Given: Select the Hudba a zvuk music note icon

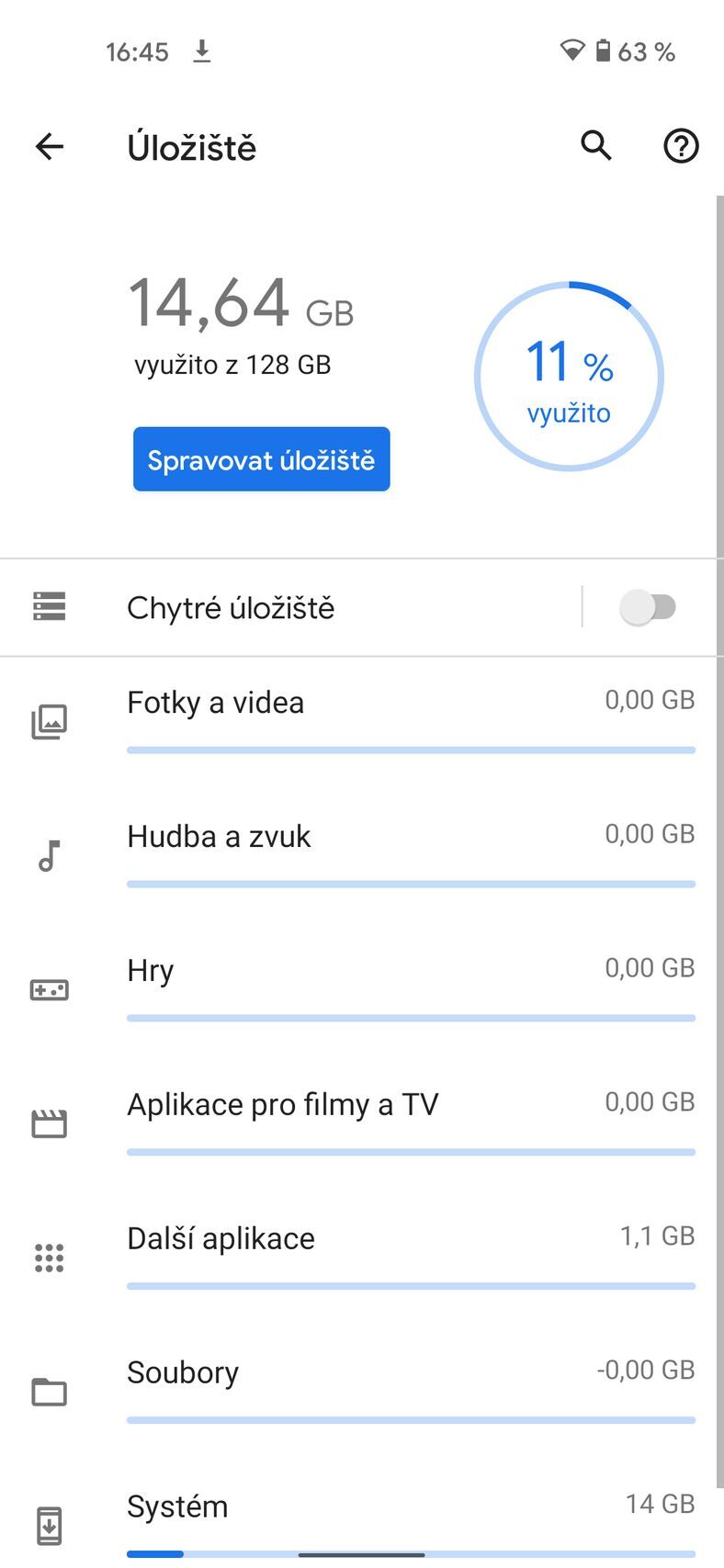Looking at the screenshot, I should pos(49,856).
